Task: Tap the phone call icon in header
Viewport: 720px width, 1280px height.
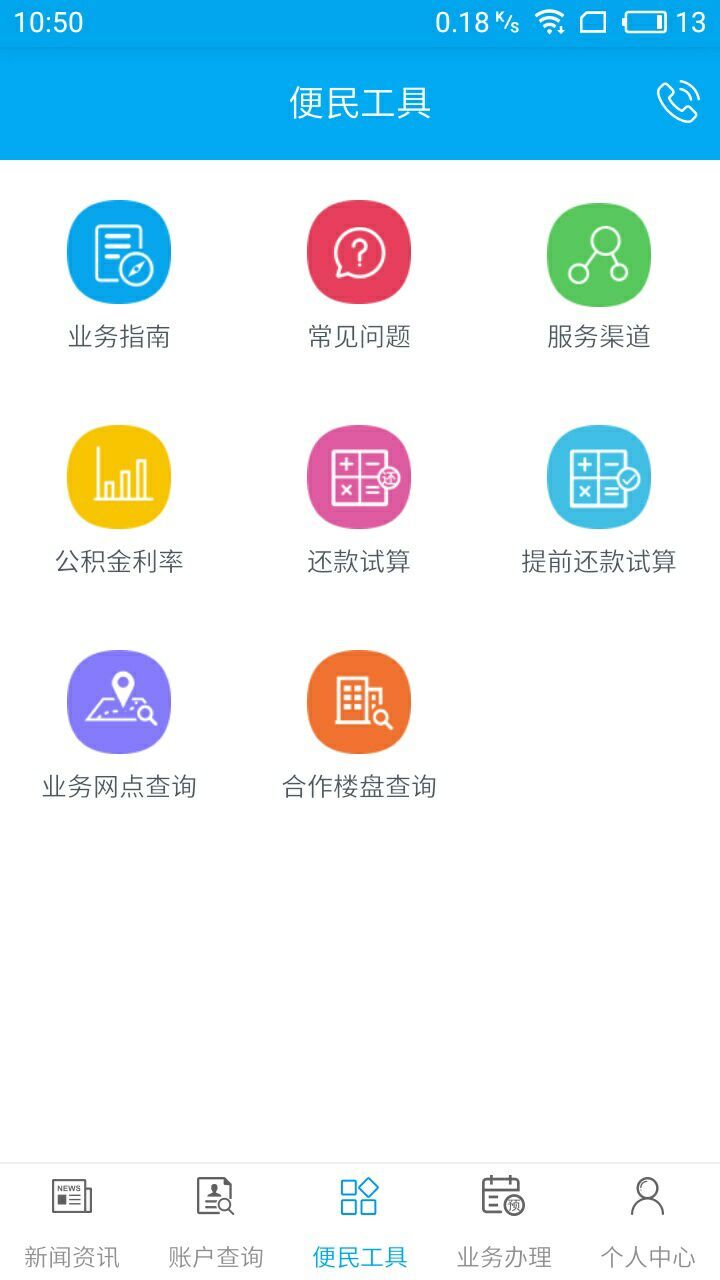Action: (x=677, y=102)
